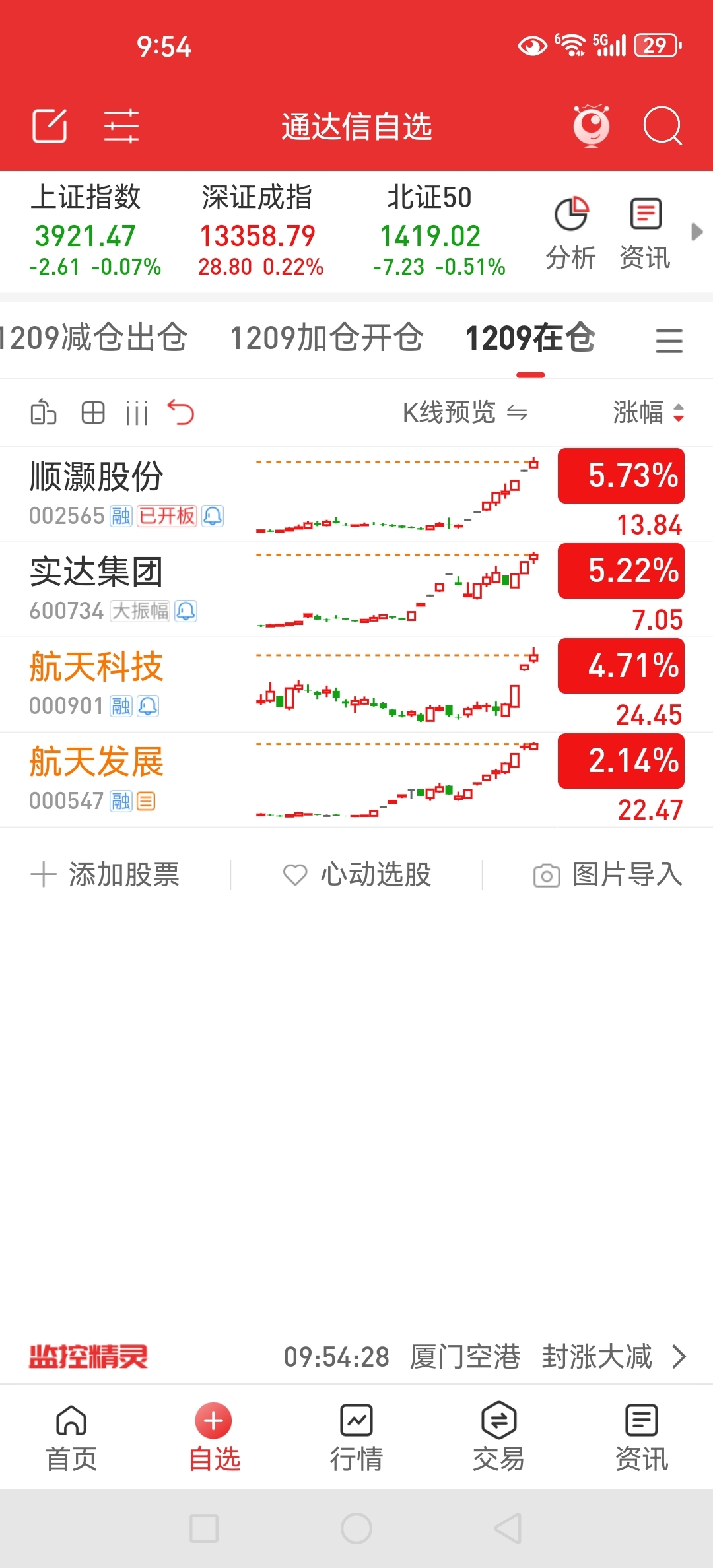The image size is (713, 1568).
Task: Tap 添加股票 to add a stock
Action: click(x=106, y=875)
